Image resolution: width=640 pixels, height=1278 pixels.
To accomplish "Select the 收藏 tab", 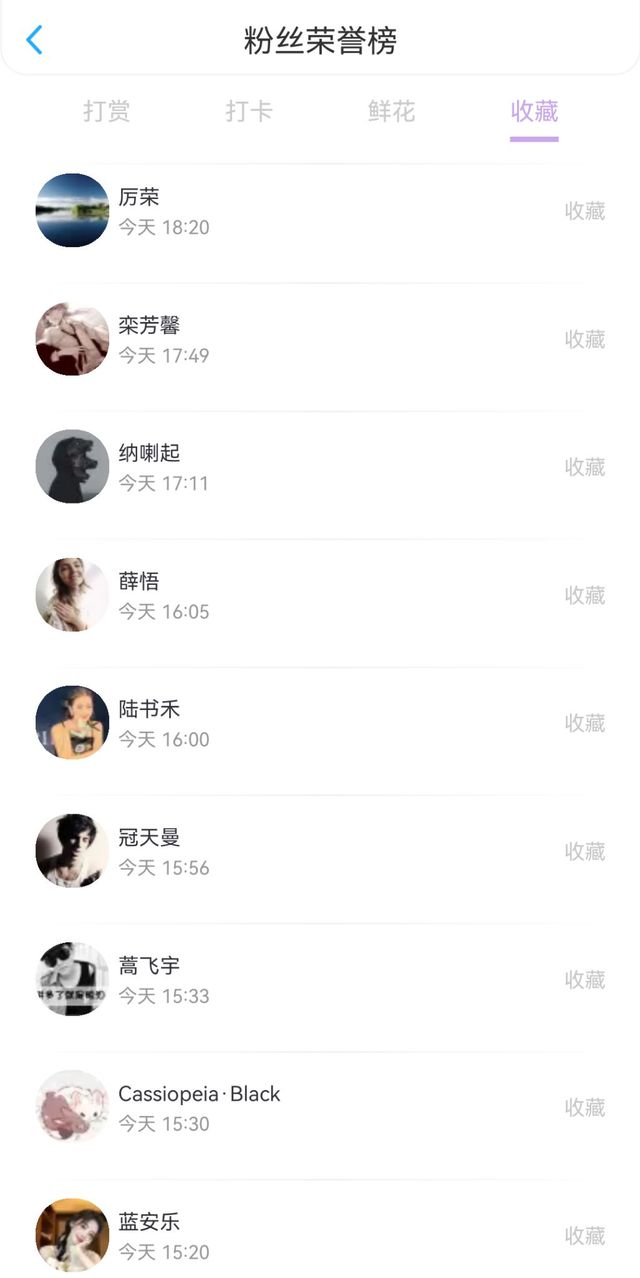I will tap(534, 111).
